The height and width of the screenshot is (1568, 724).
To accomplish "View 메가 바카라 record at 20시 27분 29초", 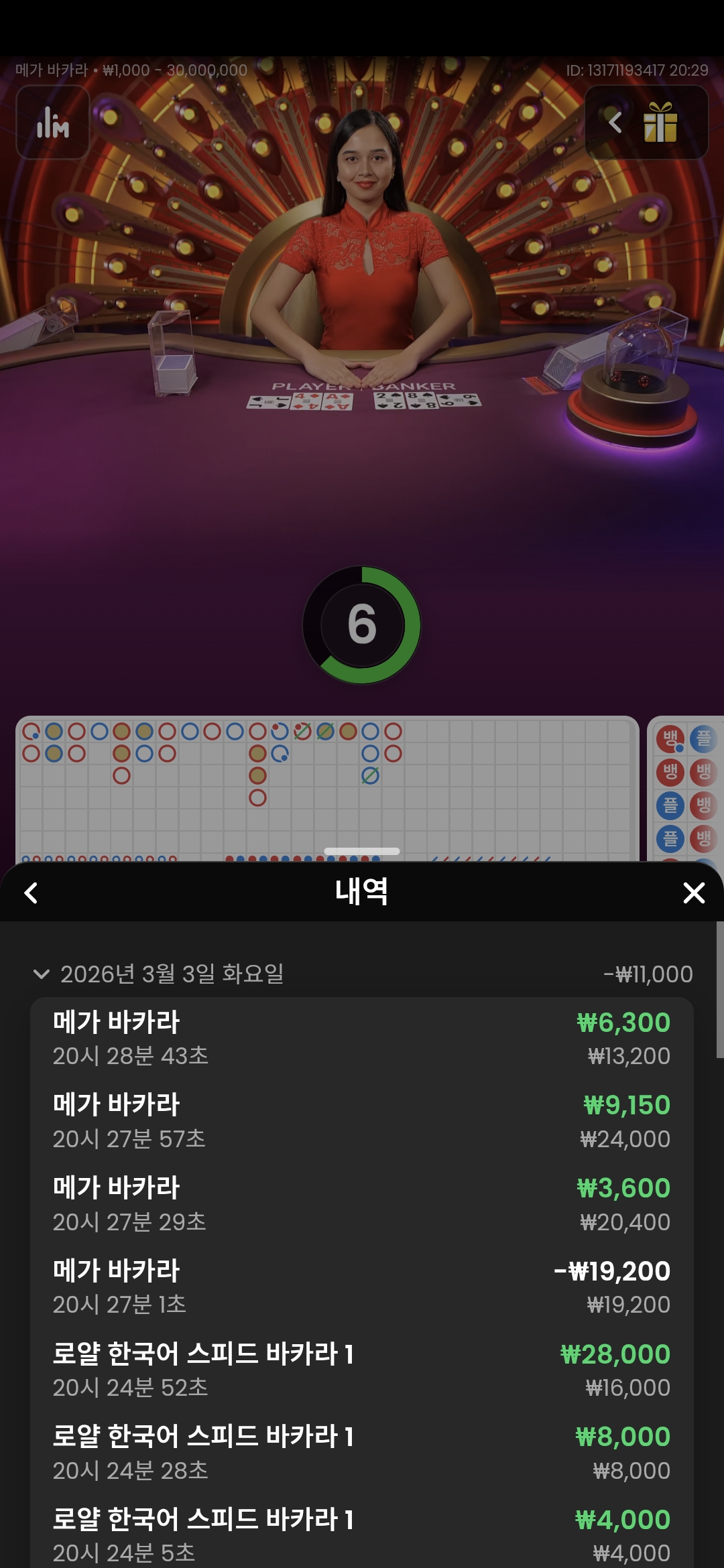I will click(x=362, y=1204).
